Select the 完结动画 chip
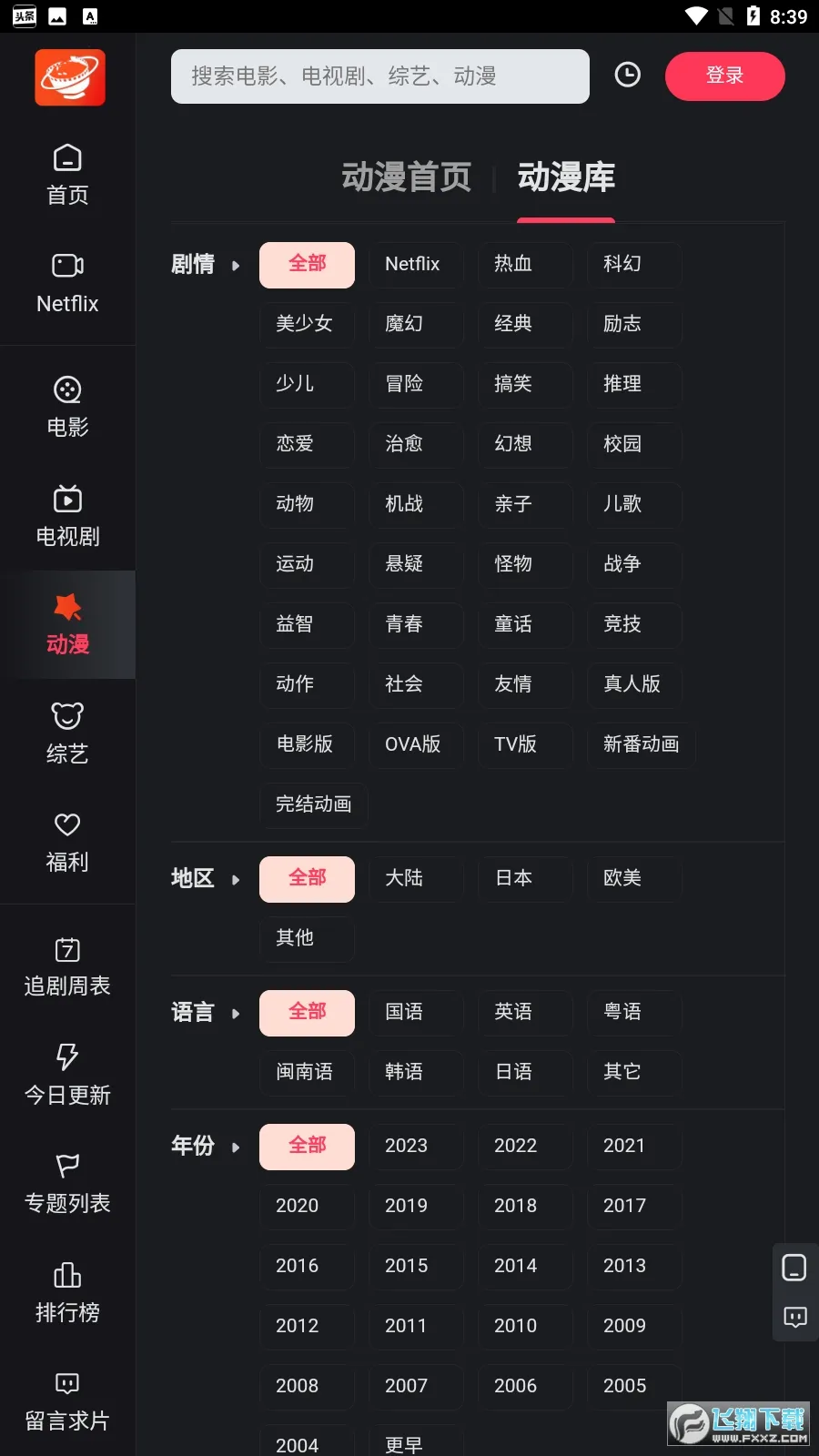819x1456 pixels. 314,805
